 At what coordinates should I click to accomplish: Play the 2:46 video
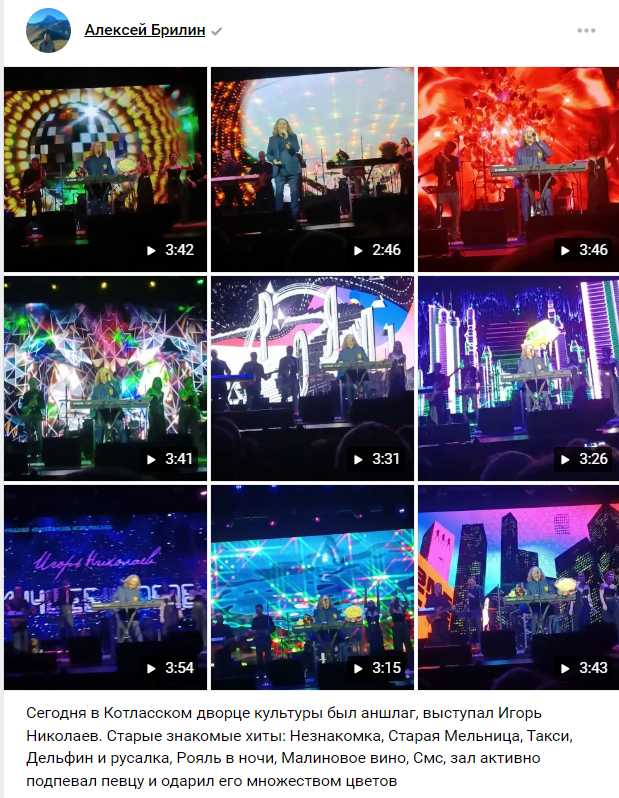(x=312, y=169)
